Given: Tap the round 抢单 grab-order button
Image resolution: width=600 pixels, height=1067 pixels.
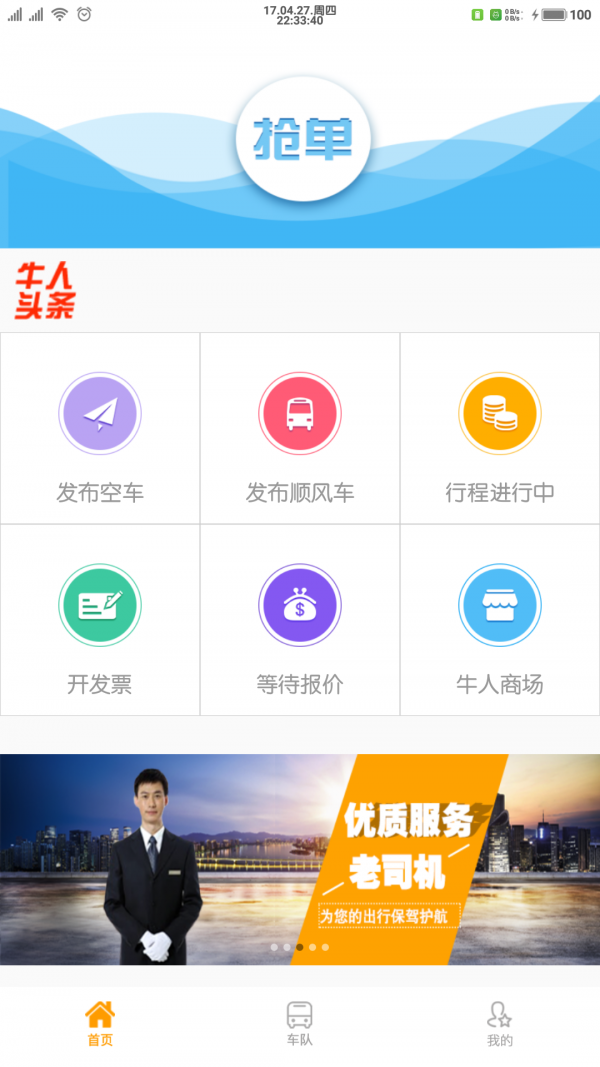Looking at the screenshot, I should click(303, 139).
